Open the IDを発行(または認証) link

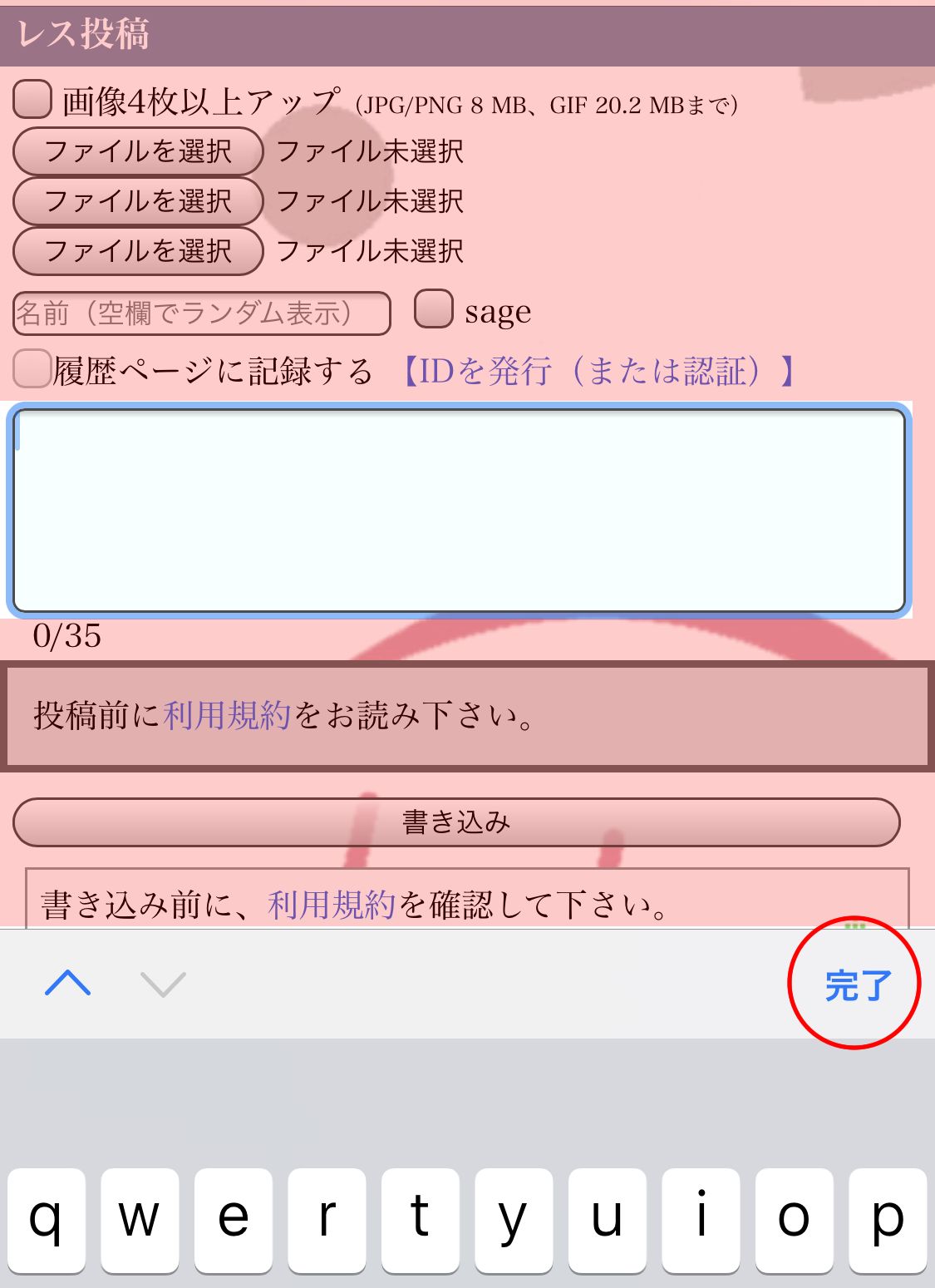pyautogui.click(x=598, y=371)
